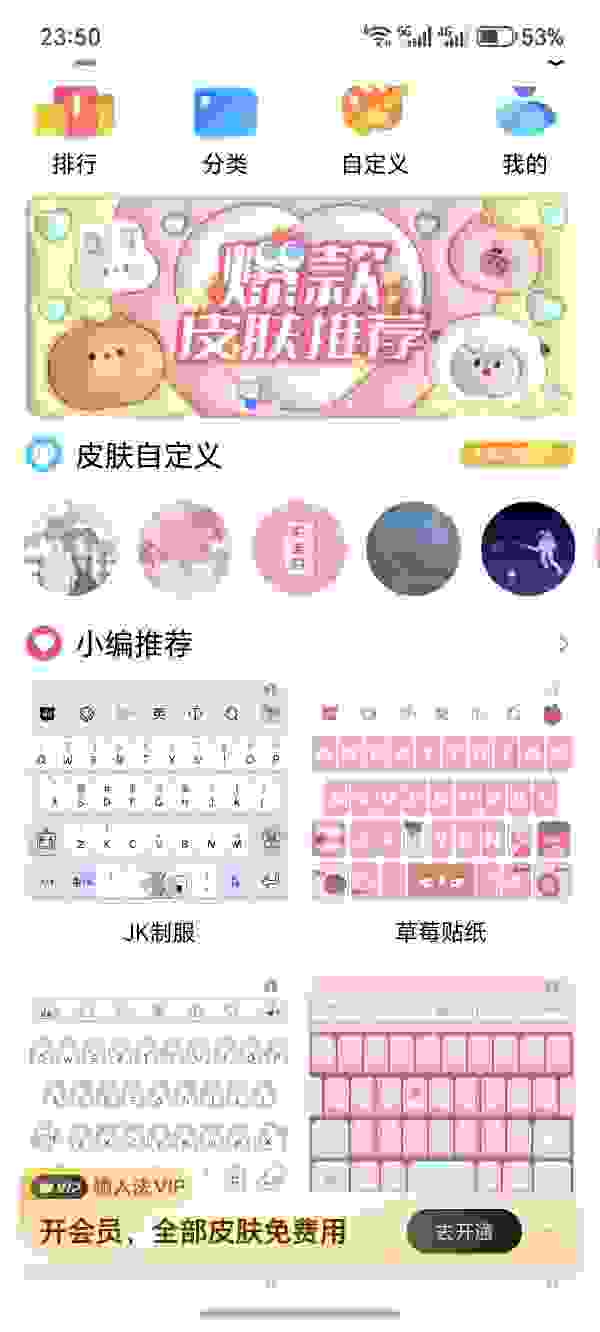Select the pink cherry blossom custom skin circle
This screenshot has height=1332, width=600.
pos(184,548)
